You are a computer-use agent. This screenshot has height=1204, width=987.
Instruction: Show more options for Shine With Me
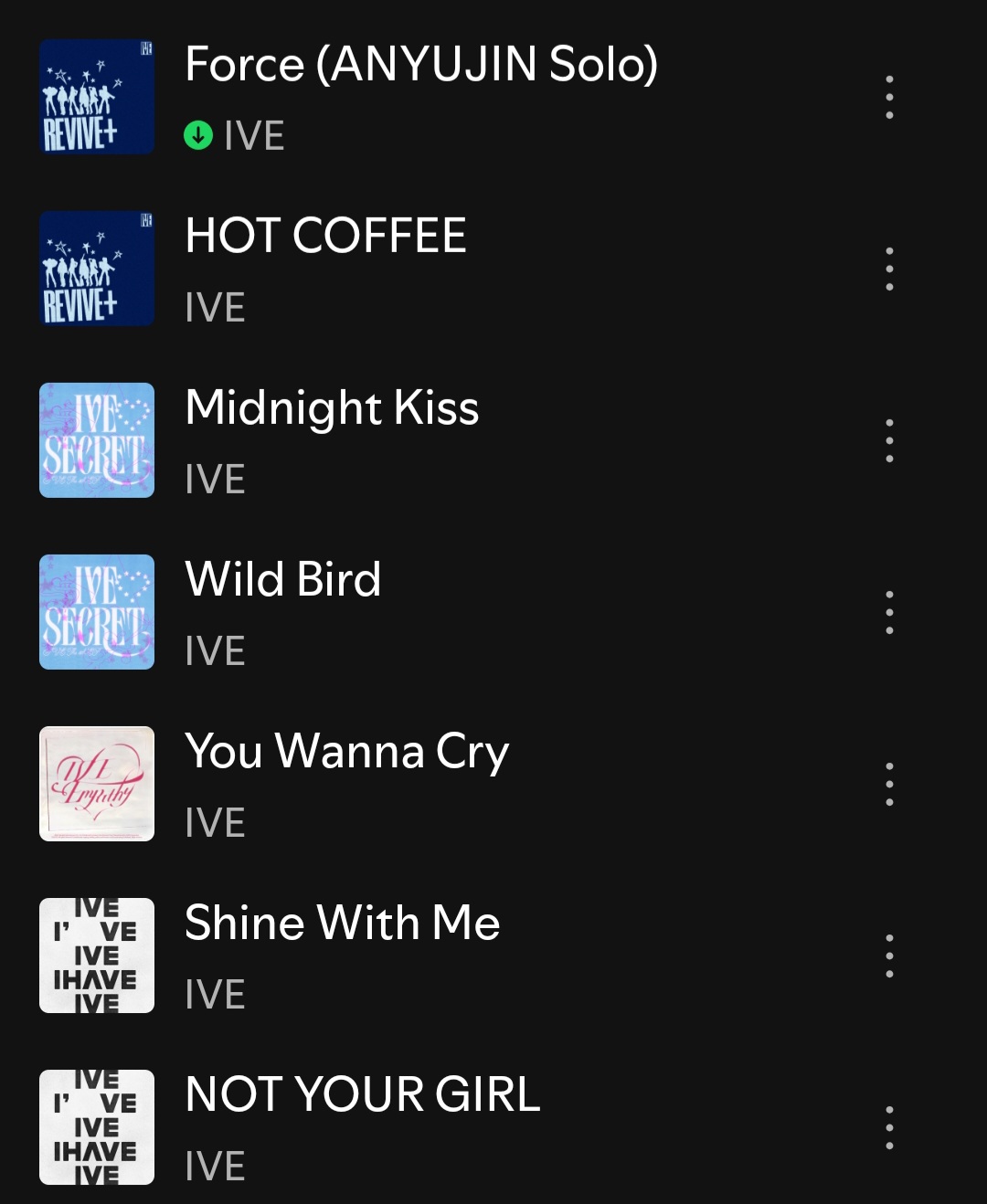(x=889, y=956)
